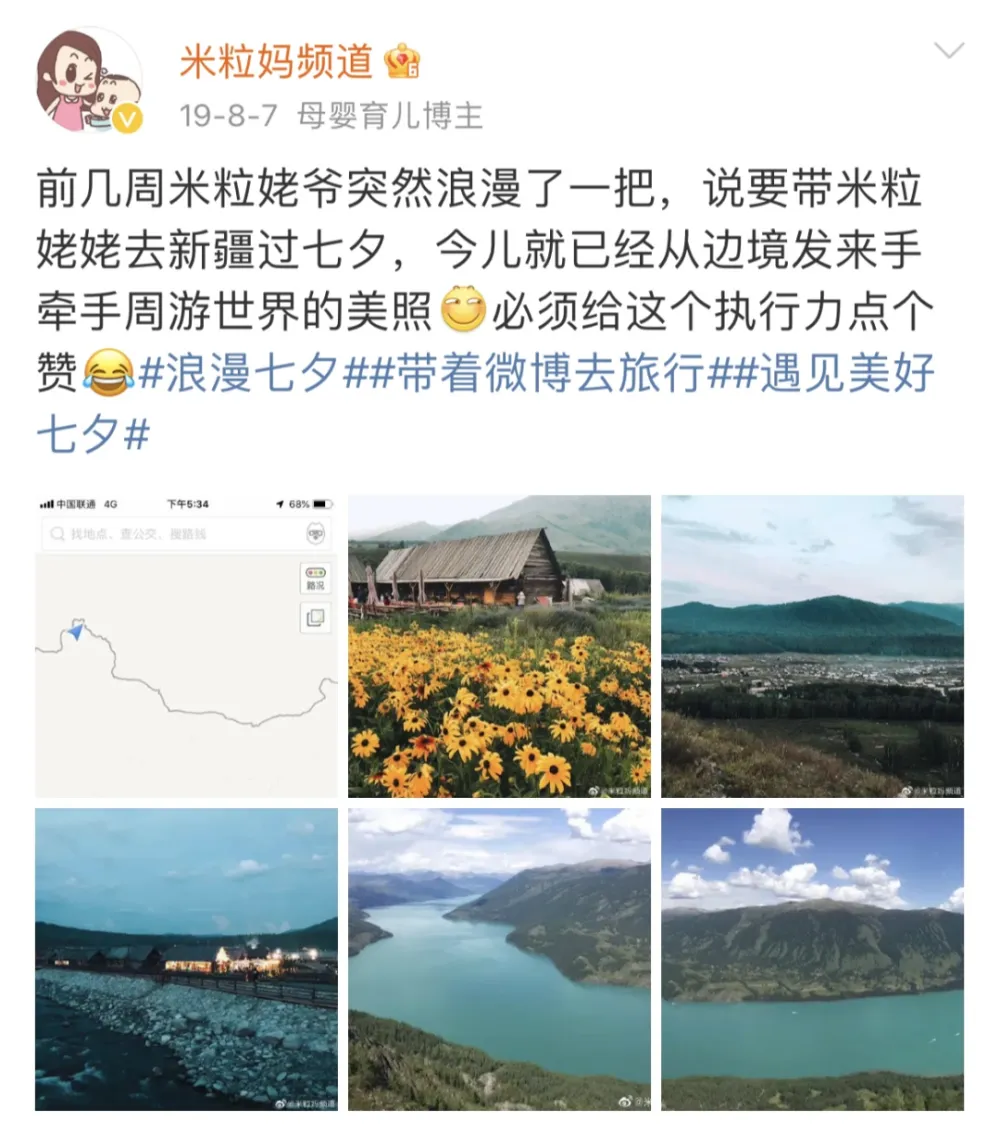
Task: View the dusk riverside cabins photo
Action: tap(186, 959)
